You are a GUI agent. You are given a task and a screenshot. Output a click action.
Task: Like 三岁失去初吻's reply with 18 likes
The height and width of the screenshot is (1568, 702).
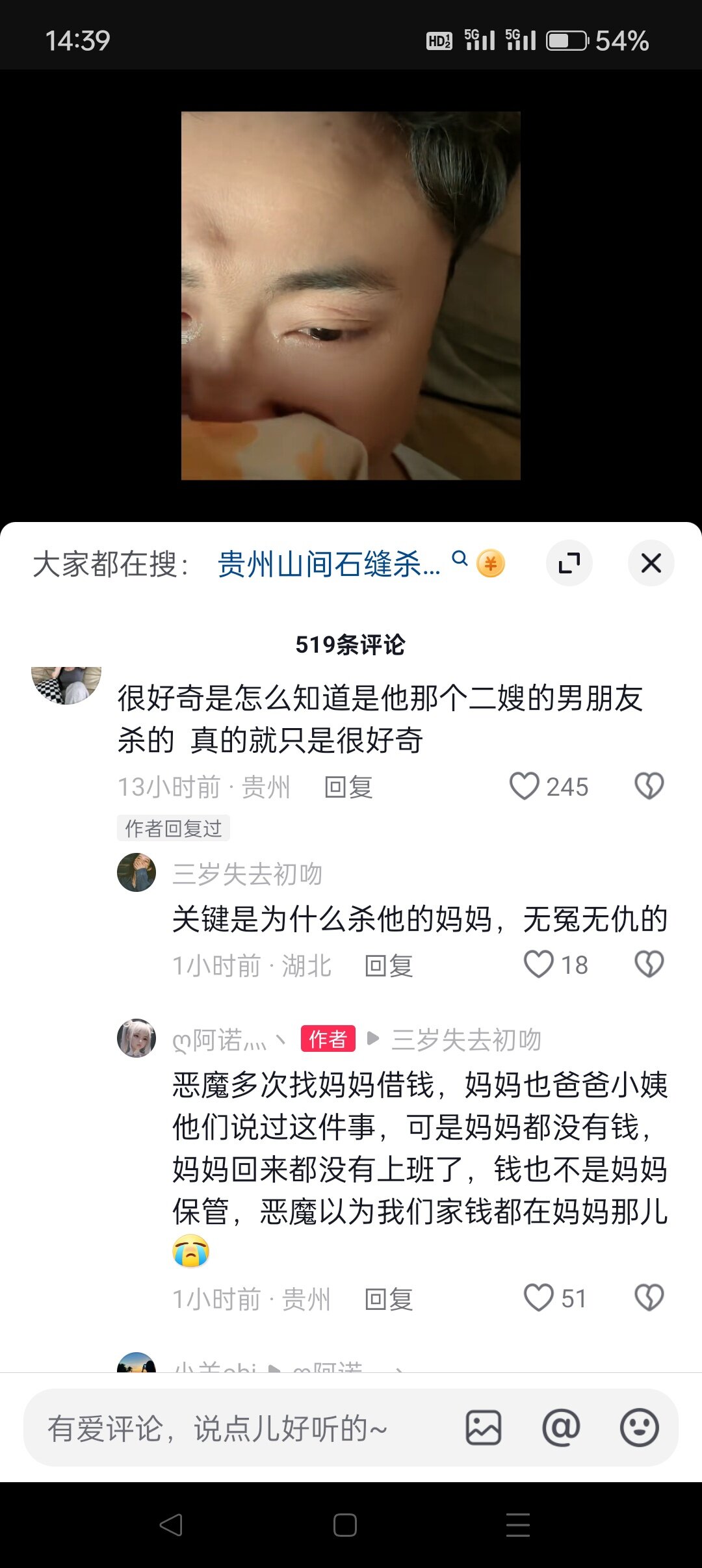point(539,965)
